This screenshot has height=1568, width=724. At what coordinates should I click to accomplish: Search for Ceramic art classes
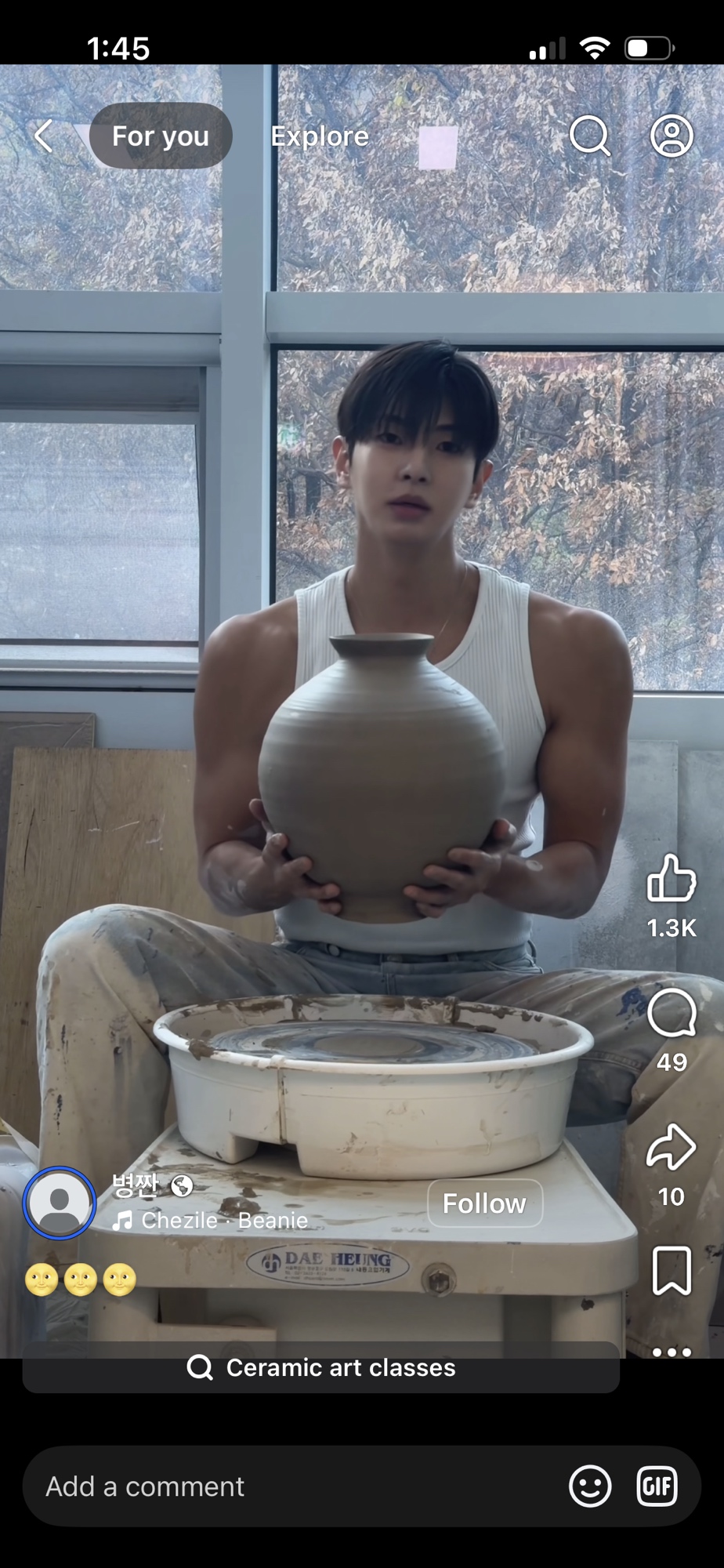(x=321, y=1368)
